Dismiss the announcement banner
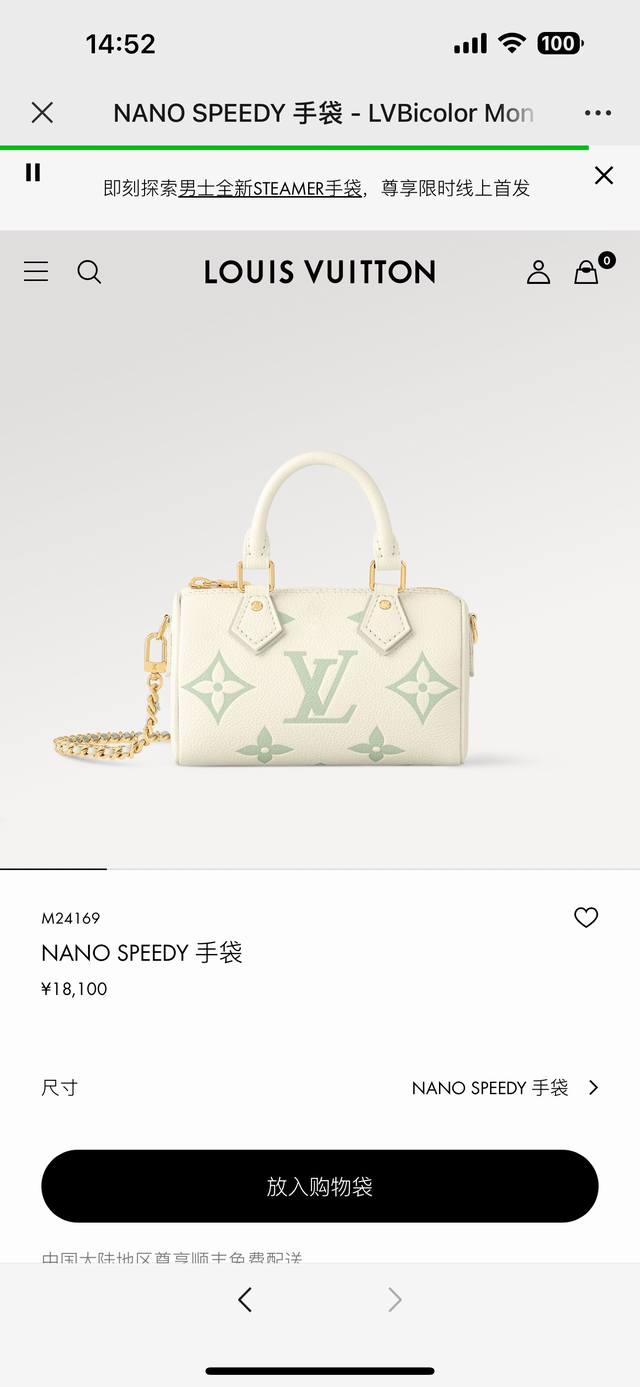 coord(604,176)
